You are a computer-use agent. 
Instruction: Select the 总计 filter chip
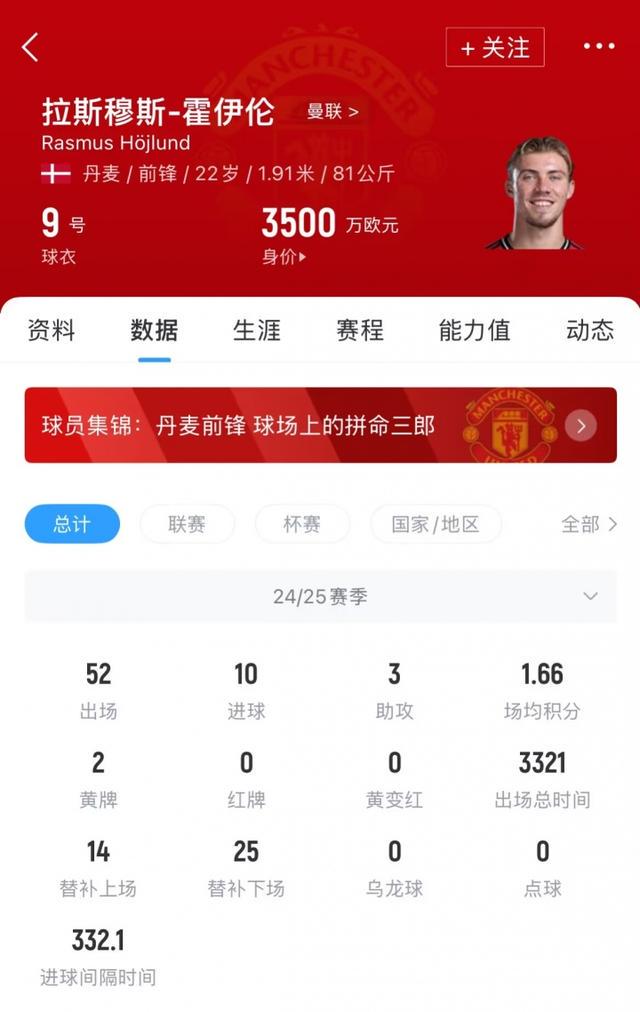tap(72, 524)
